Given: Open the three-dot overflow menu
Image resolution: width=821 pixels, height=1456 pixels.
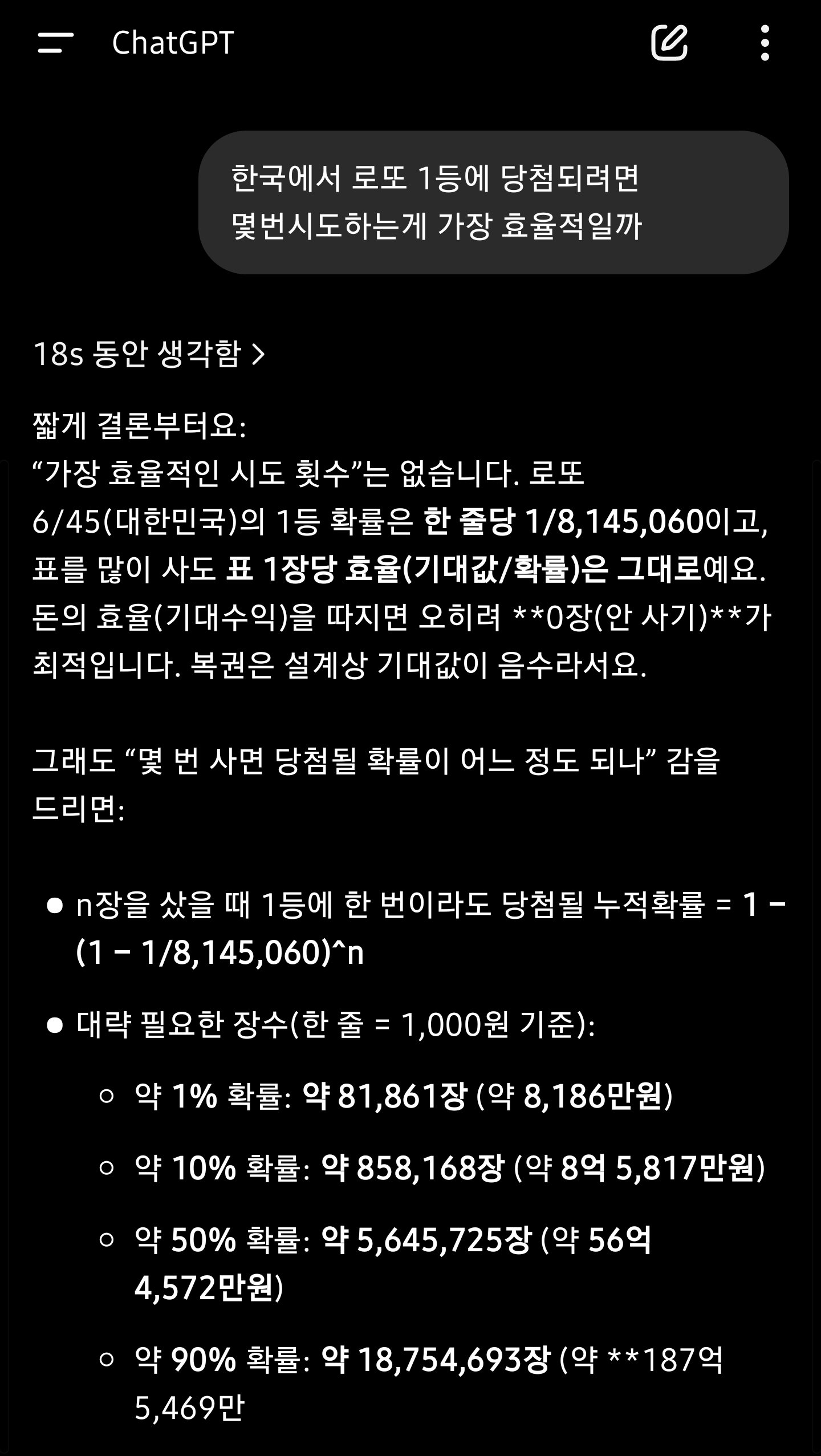Looking at the screenshot, I should click(x=765, y=43).
